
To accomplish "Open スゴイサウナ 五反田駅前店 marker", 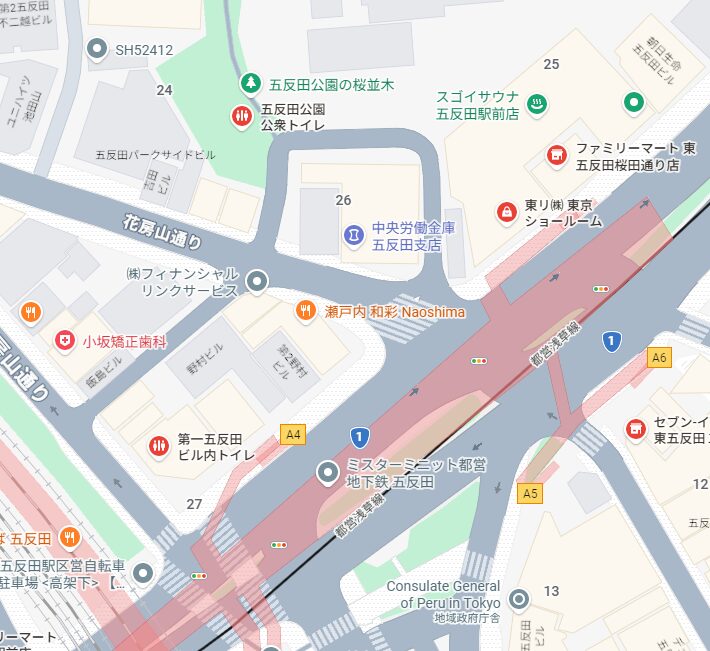I will coord(537,103).
